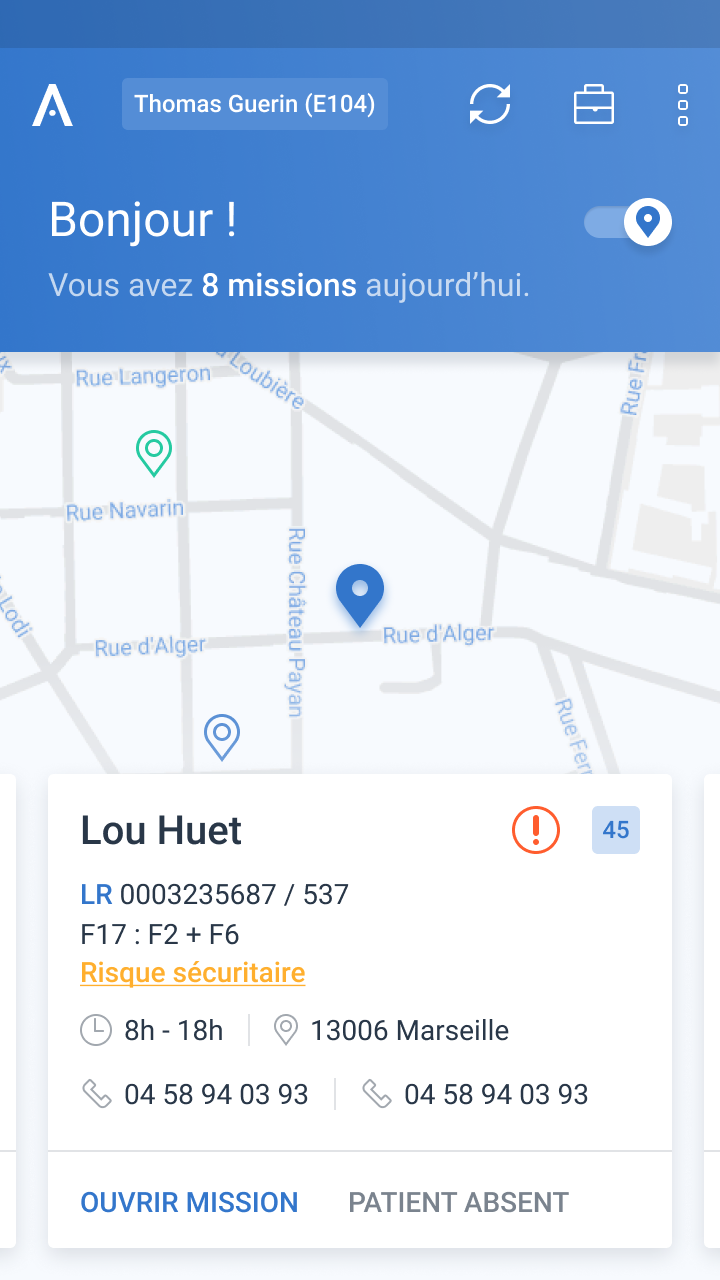Select the light blue outlined map pin
Screen dimensions: 720x1280
coord(222,737)
